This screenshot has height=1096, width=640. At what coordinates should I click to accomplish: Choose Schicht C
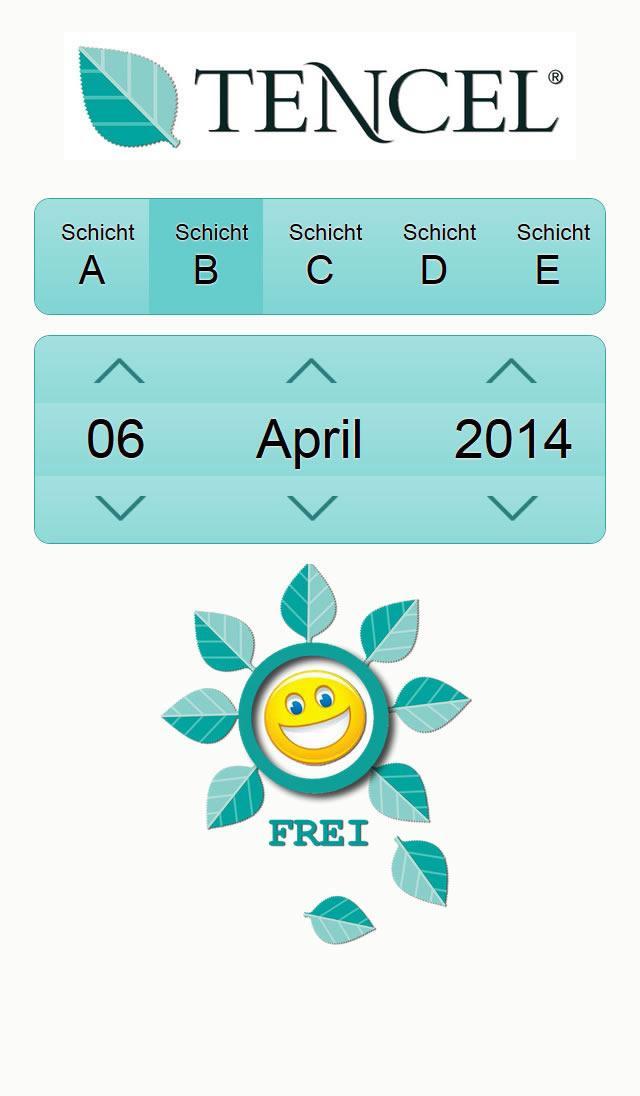[320, 256]
